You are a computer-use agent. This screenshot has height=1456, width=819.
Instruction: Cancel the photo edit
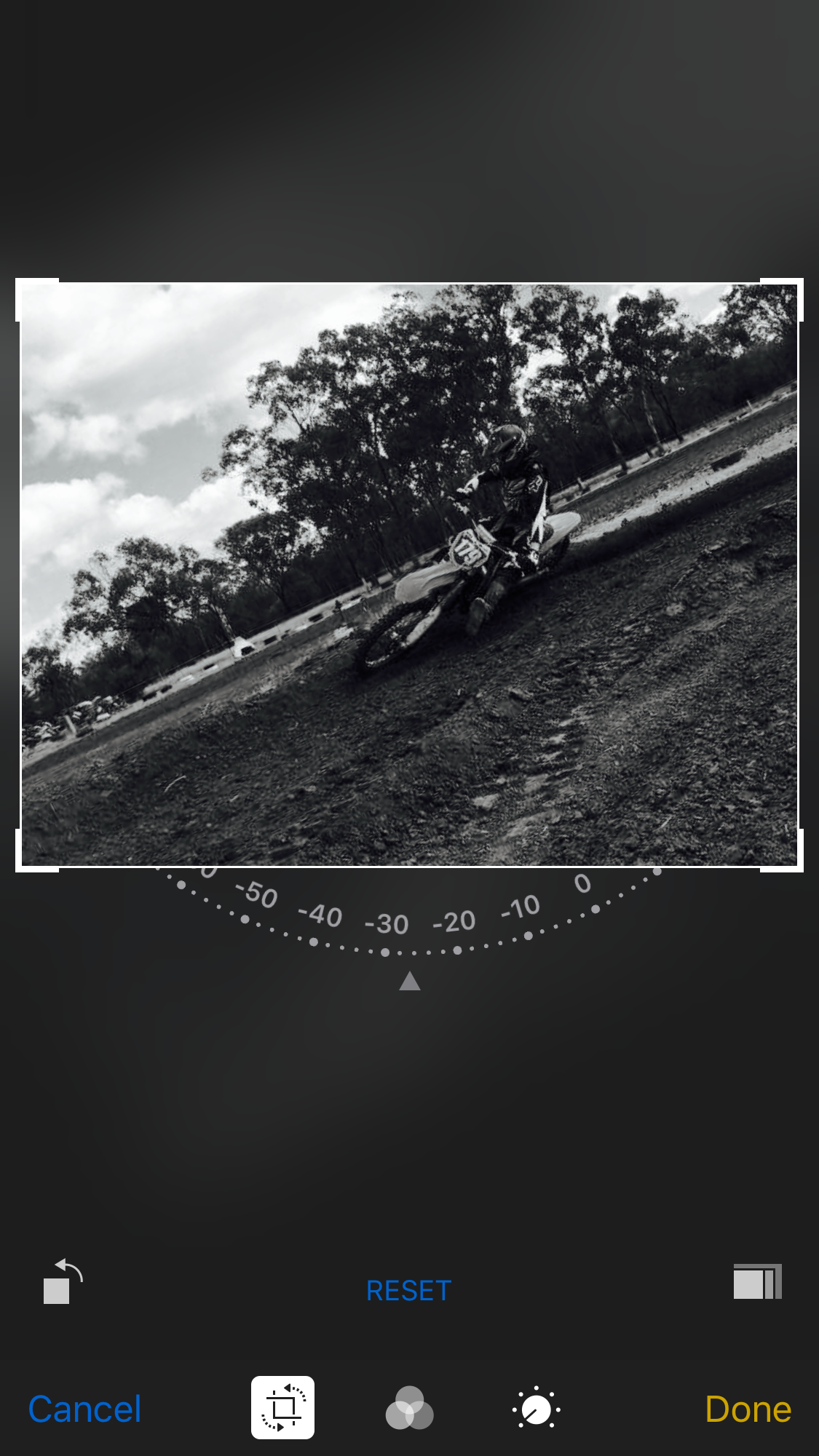tap(84, 1409)
